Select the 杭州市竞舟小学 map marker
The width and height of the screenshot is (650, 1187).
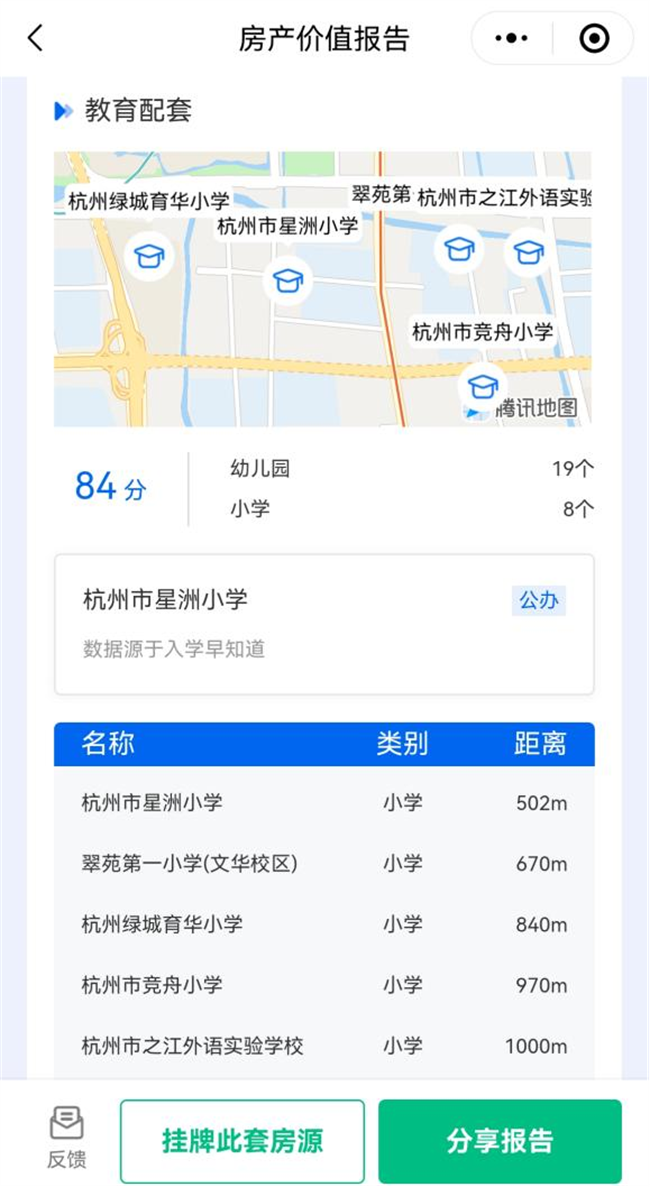click(482, 386)
